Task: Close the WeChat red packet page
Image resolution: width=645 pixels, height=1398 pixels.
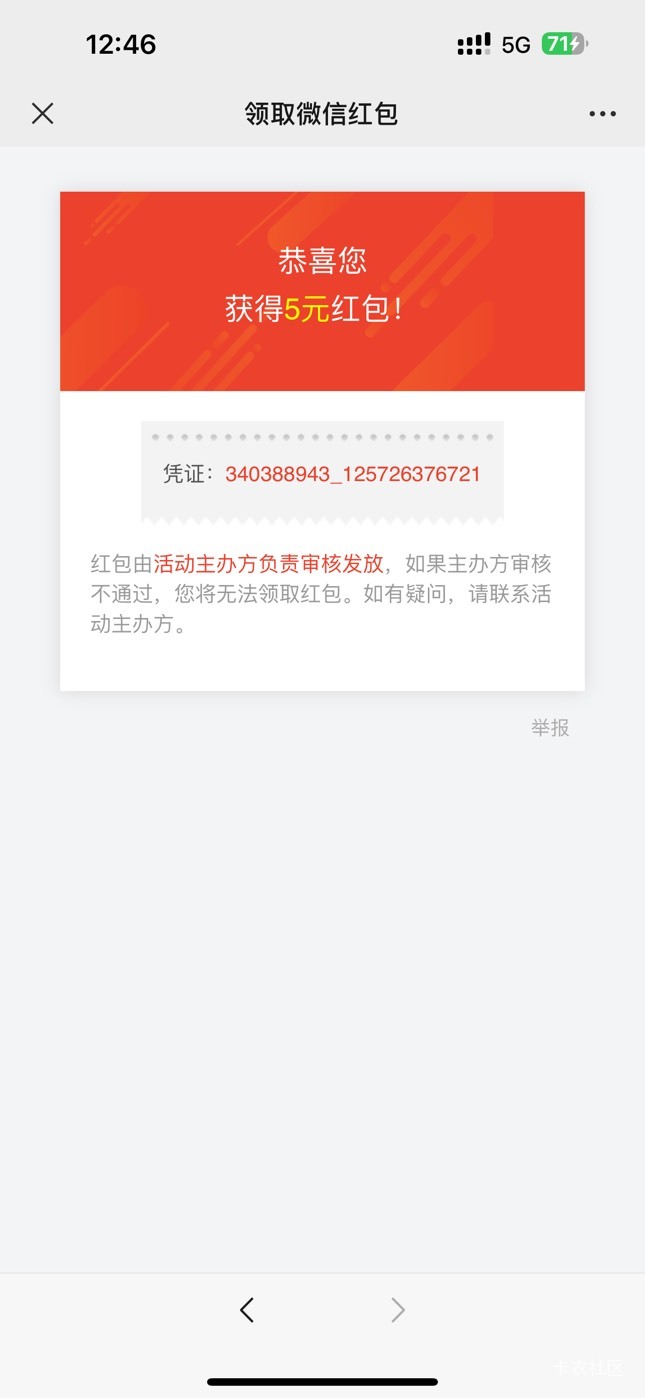Action: (x=42, y=114)
